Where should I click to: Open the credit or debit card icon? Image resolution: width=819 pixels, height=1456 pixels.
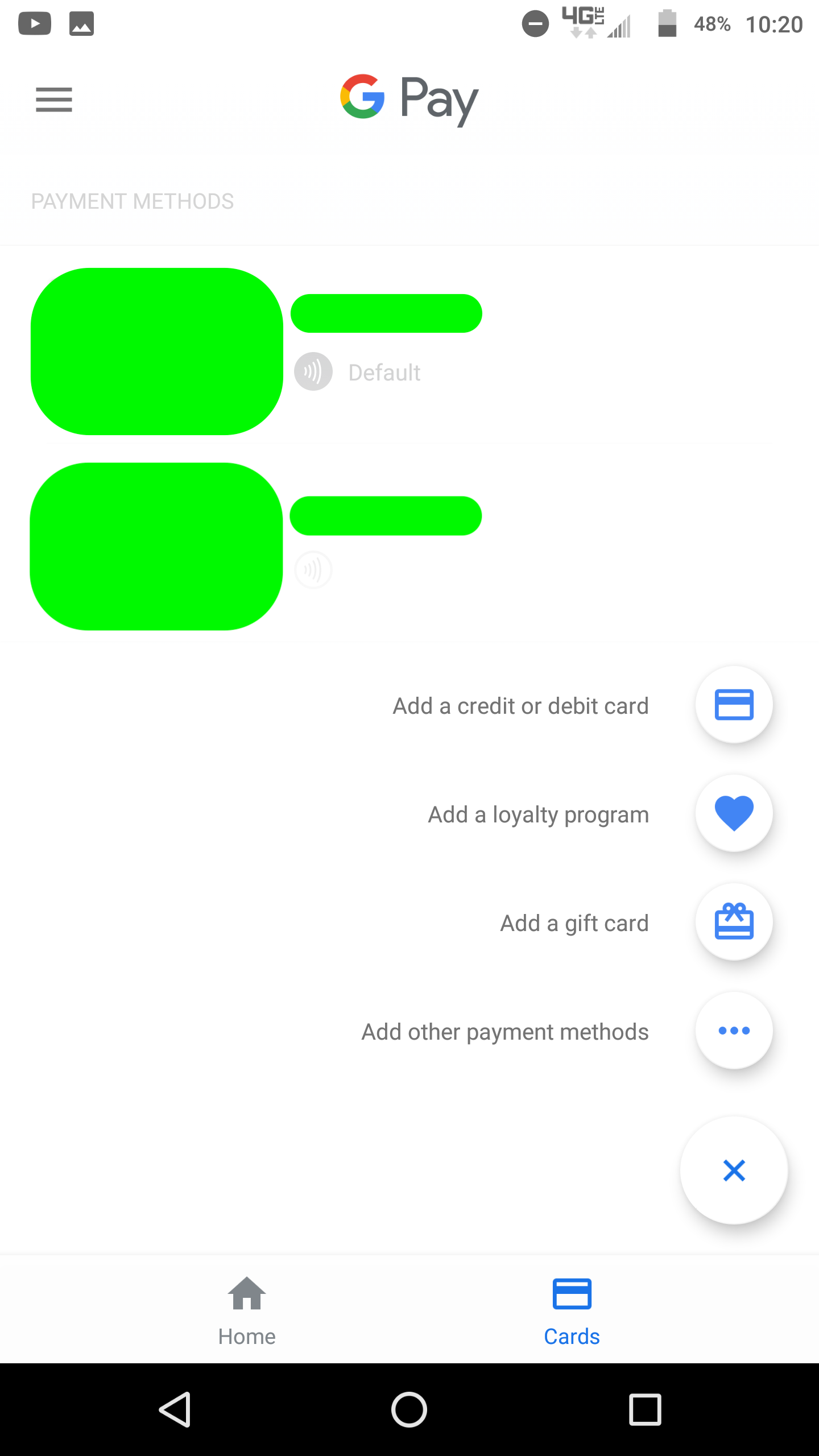[x=734, y=704]
